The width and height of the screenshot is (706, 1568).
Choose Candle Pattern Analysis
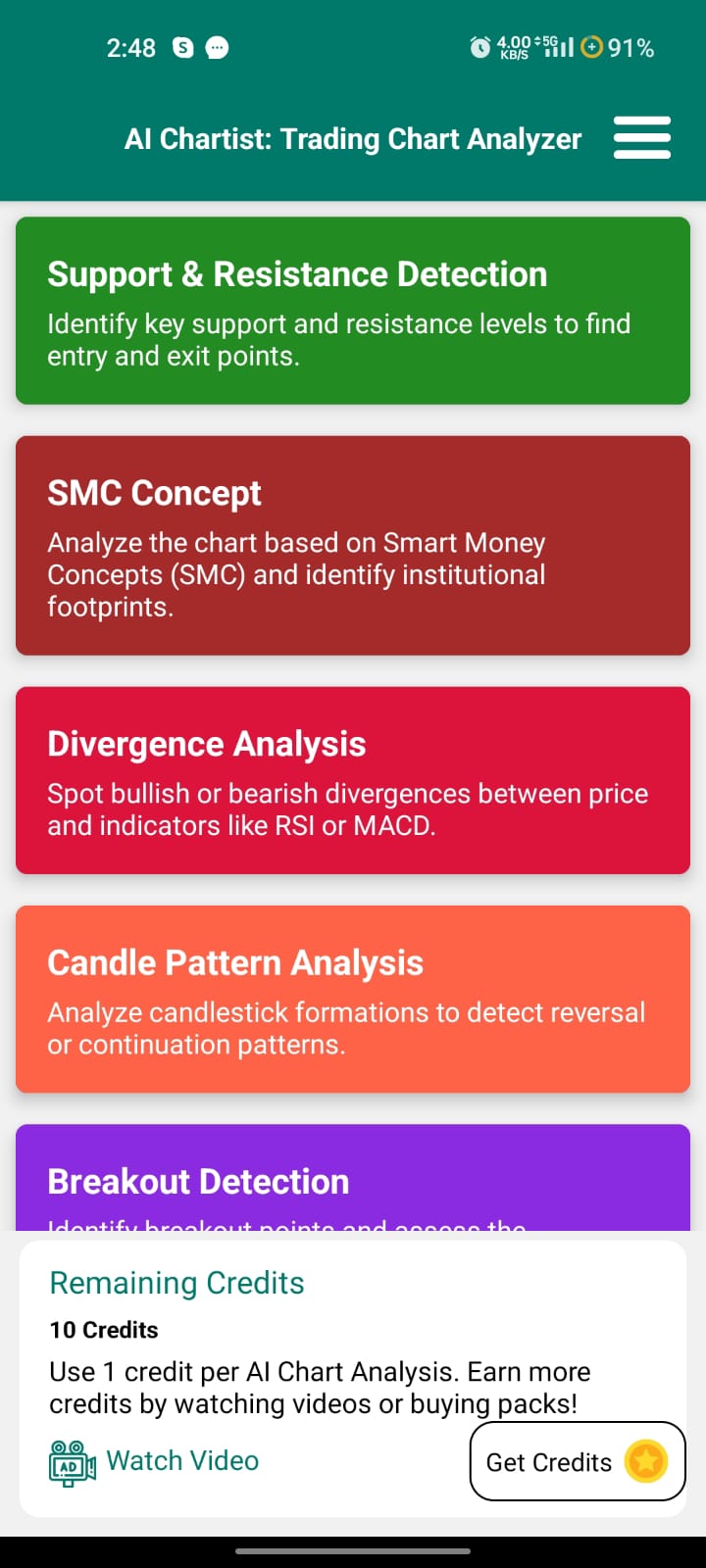pos(353,999)
